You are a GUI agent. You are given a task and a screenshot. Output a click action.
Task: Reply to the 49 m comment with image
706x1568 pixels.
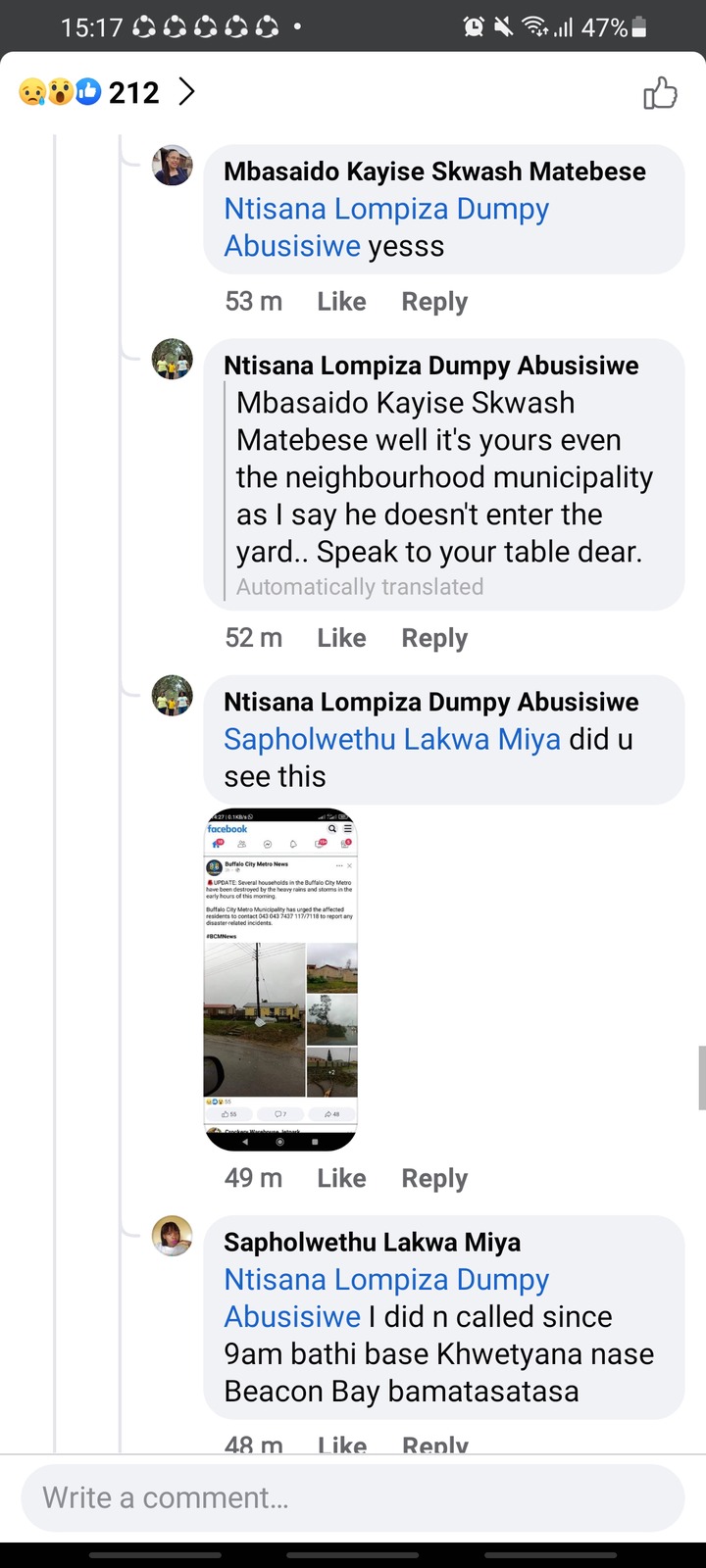[x=434, y=1178]
